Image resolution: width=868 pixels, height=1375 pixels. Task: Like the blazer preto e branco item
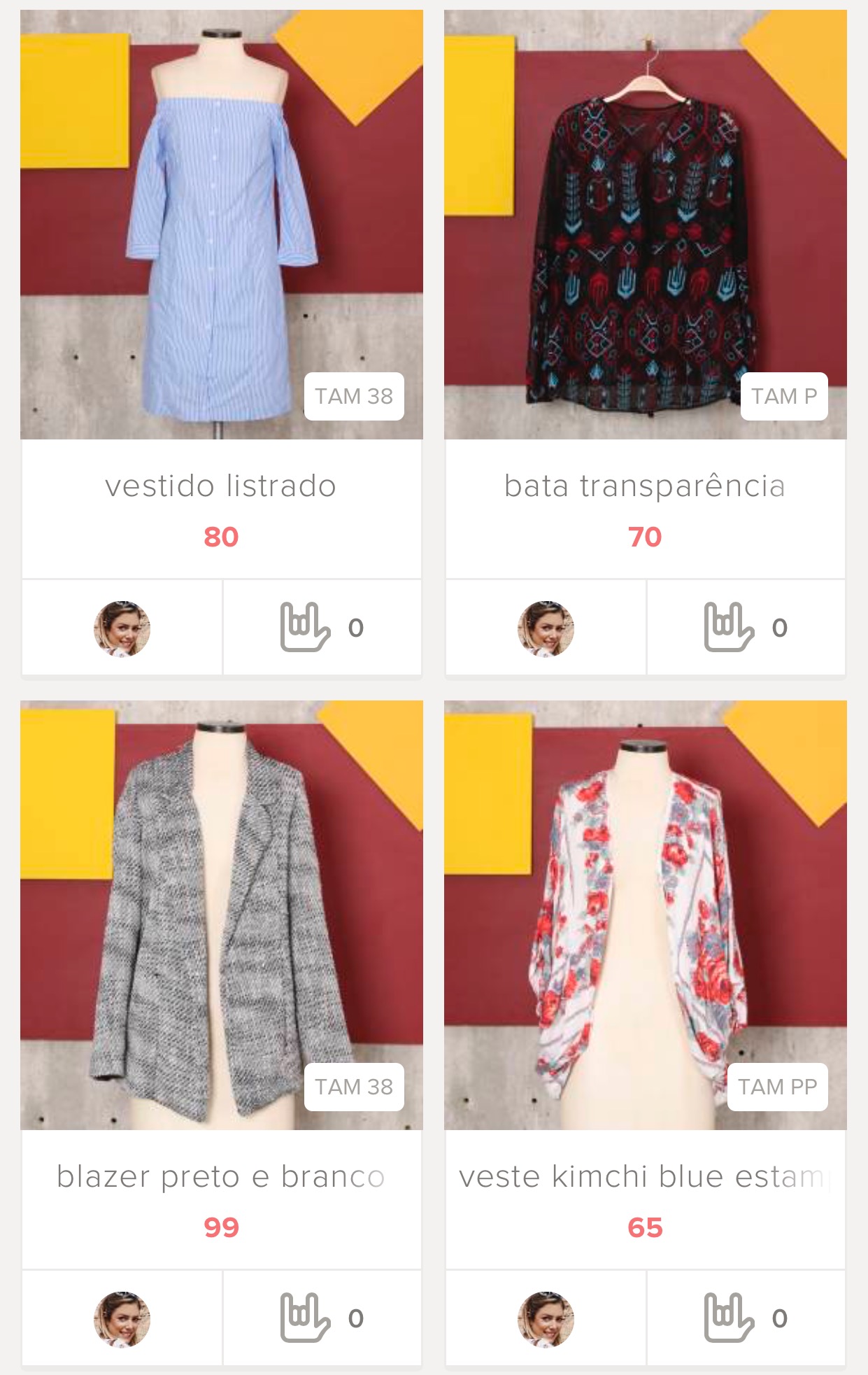(x=306, y=1318)
